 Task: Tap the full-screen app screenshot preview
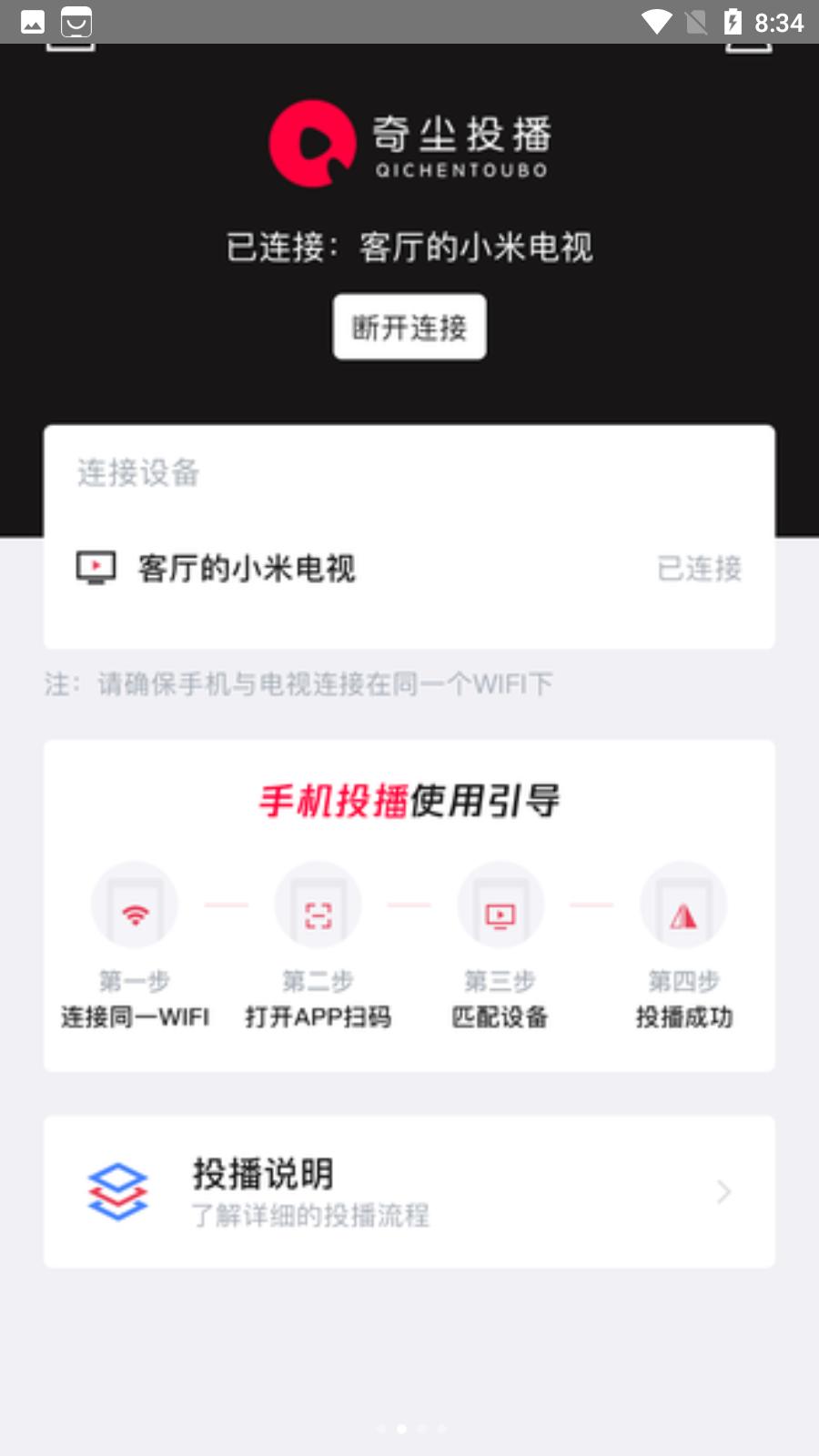[409, 728]
